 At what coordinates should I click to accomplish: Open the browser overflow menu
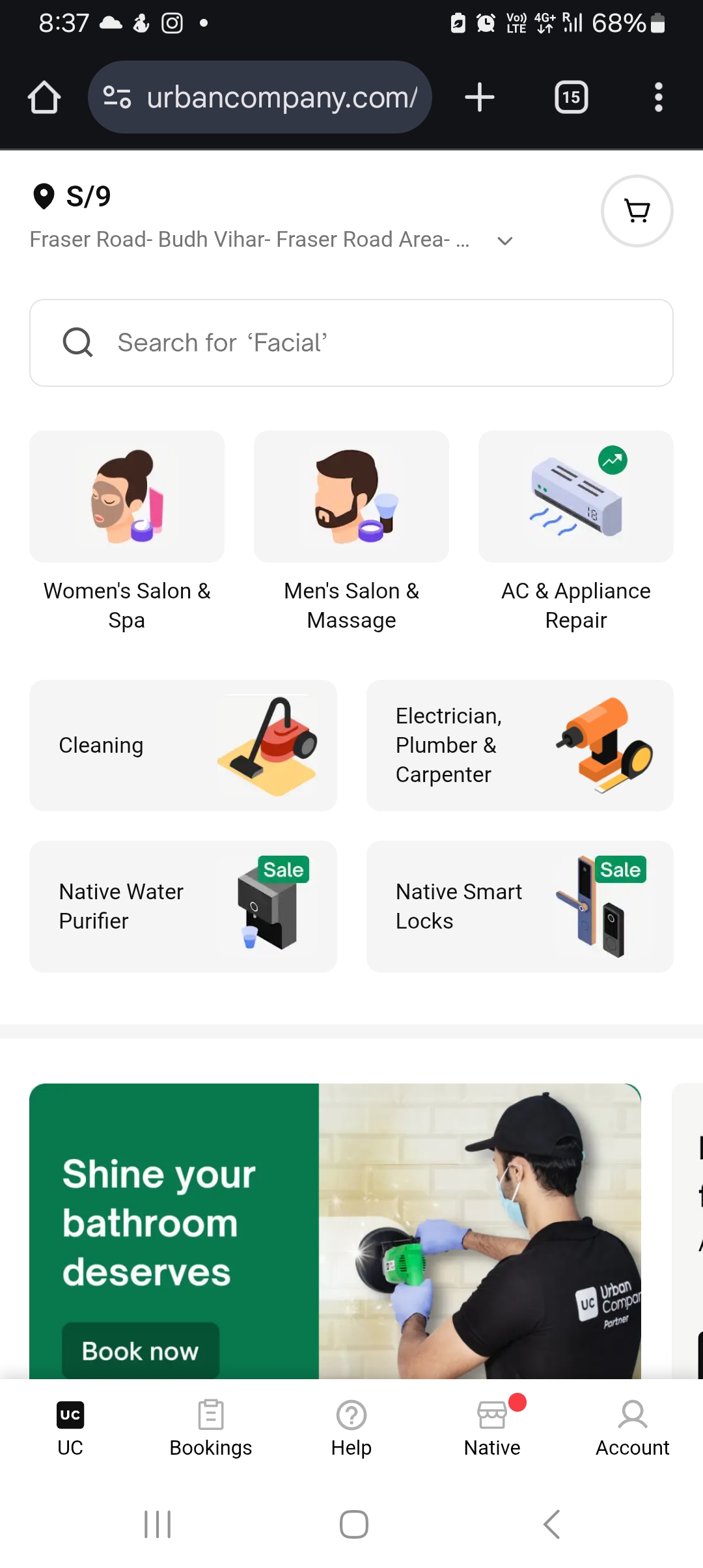tap(658, 98)
